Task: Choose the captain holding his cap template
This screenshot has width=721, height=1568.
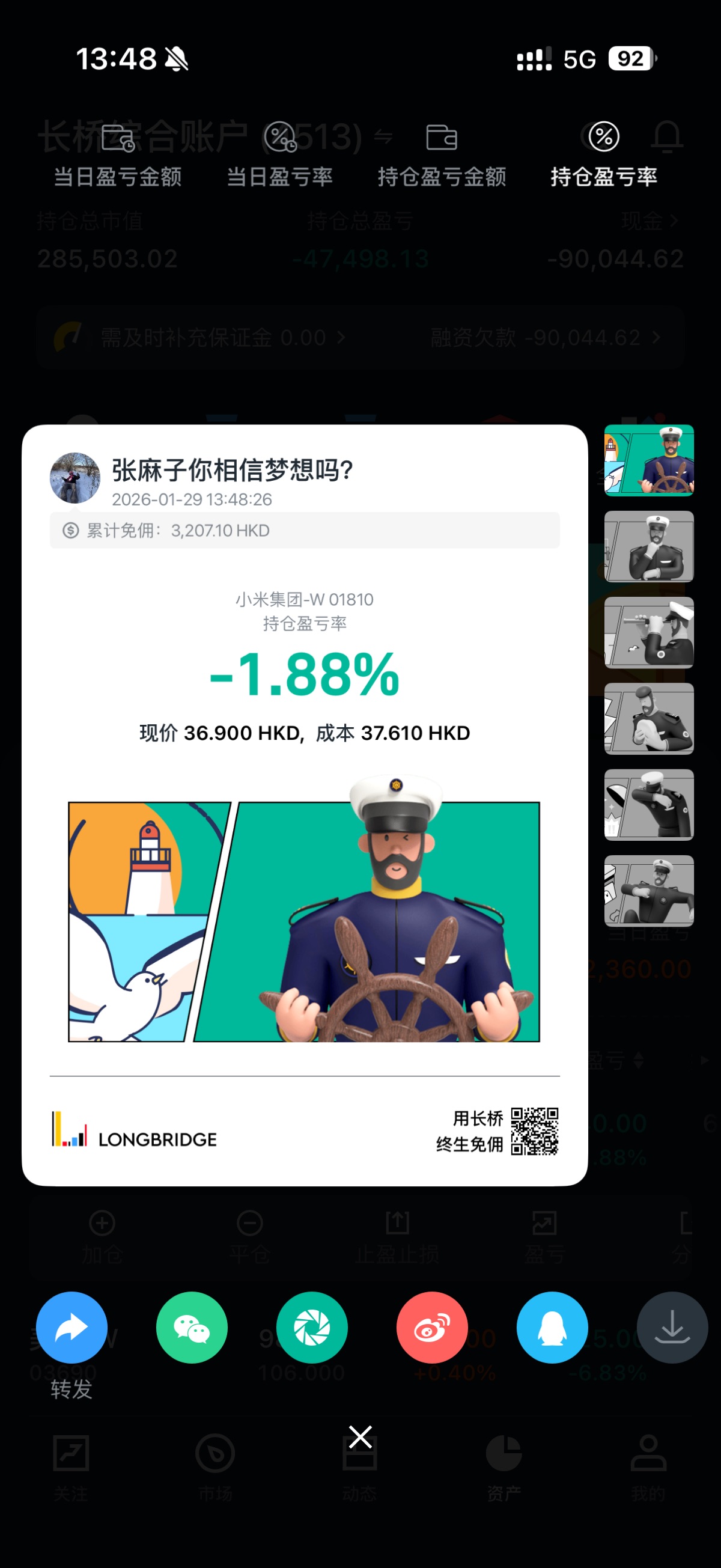Action: [648, 718]
